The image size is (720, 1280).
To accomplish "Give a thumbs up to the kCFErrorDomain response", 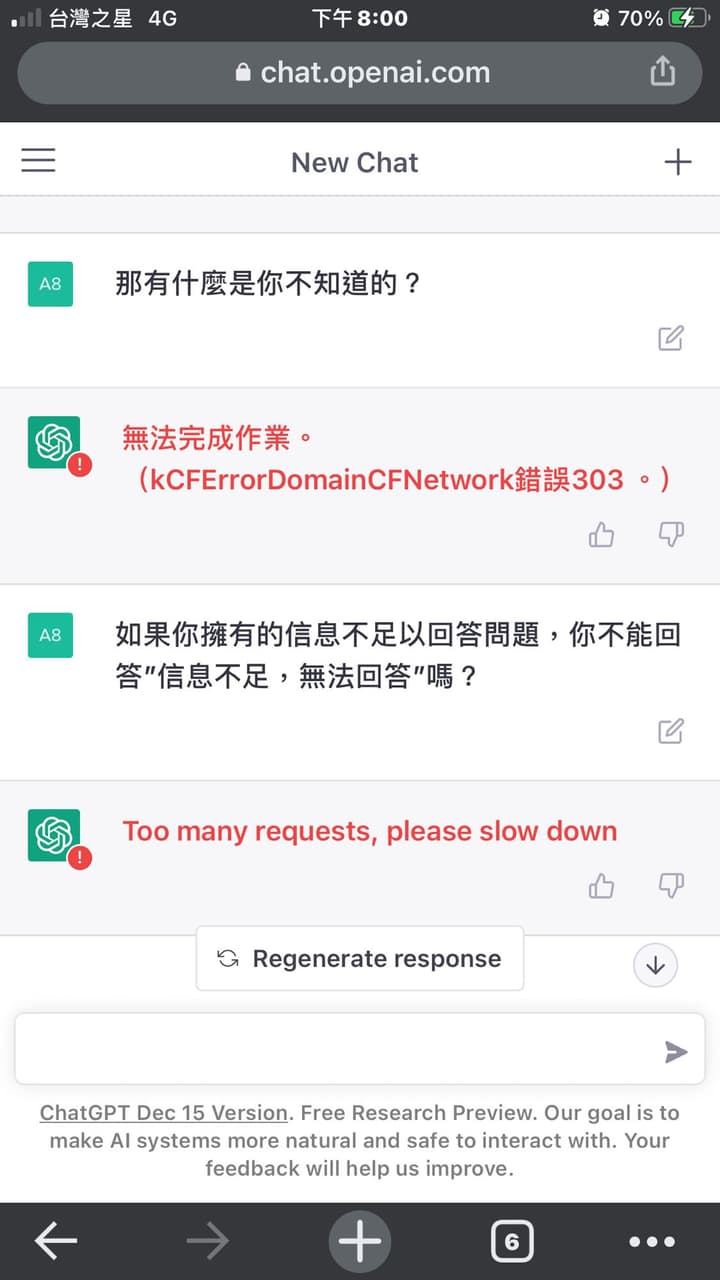I will click(601, 534).
